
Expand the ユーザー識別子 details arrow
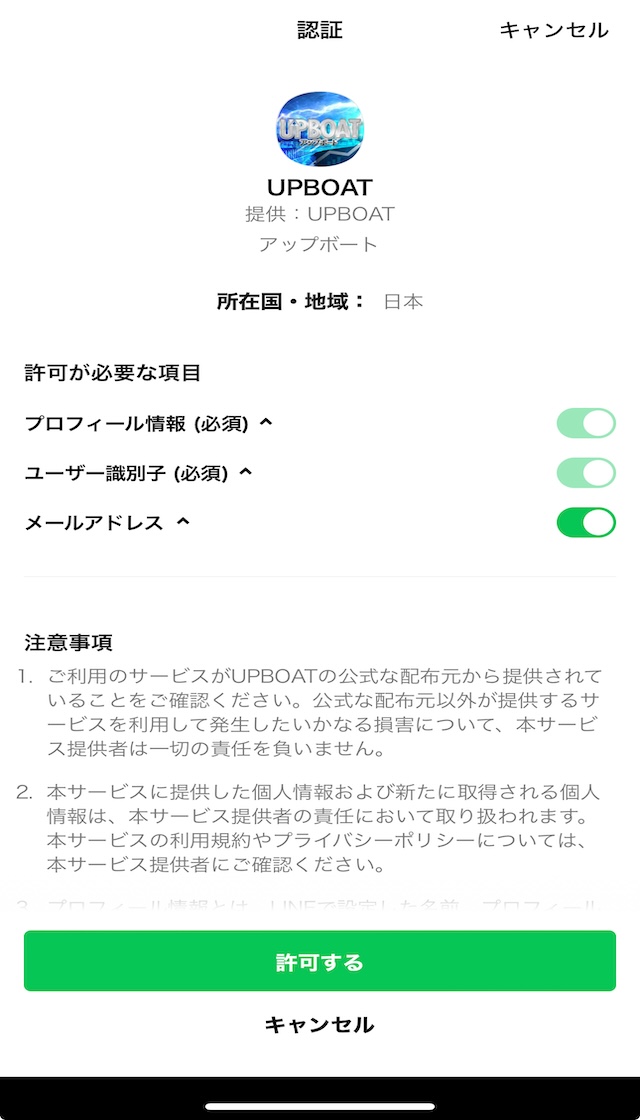(x=246, y=472)
